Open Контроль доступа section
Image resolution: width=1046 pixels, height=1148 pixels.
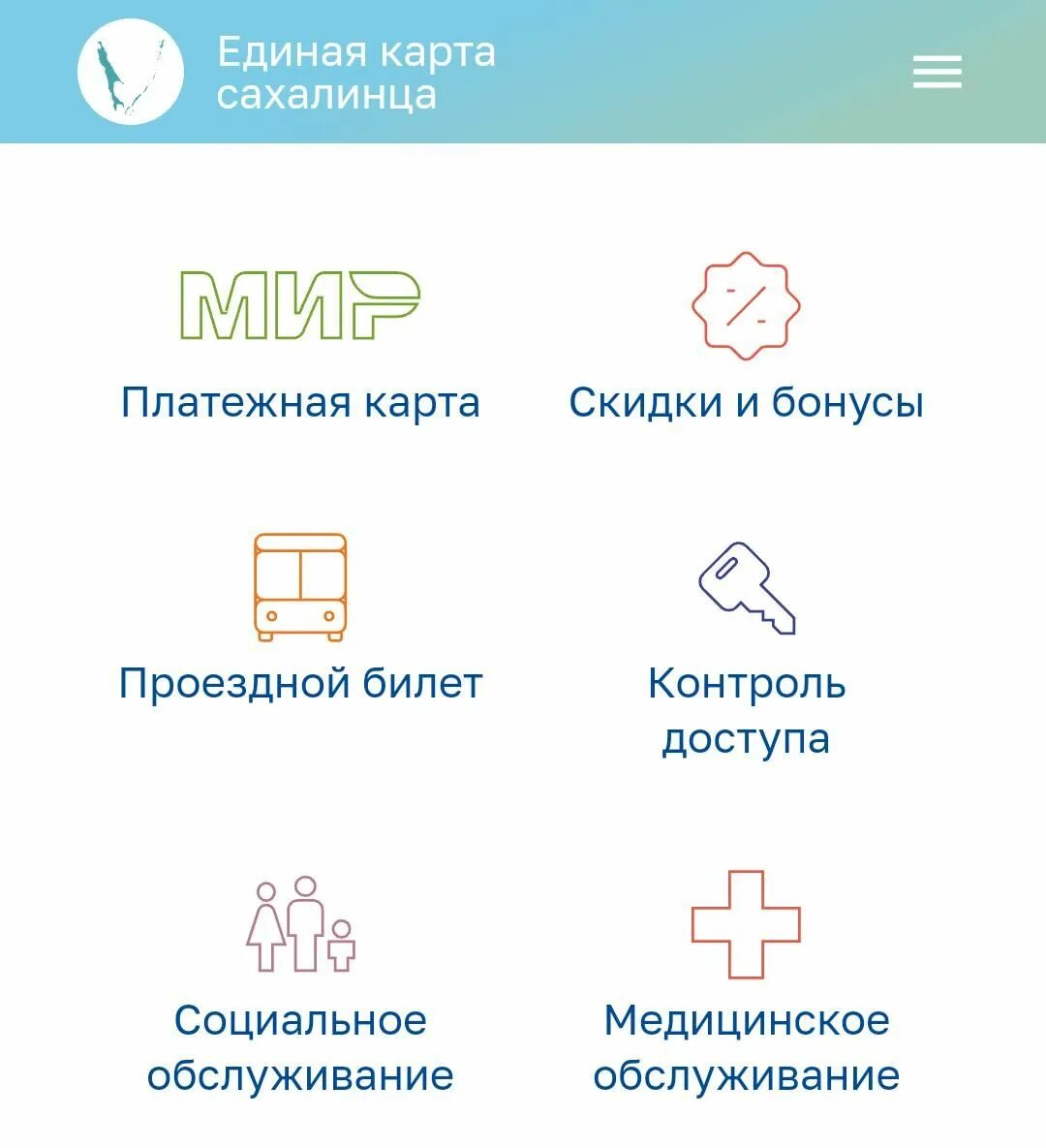[x=746, y=649]
